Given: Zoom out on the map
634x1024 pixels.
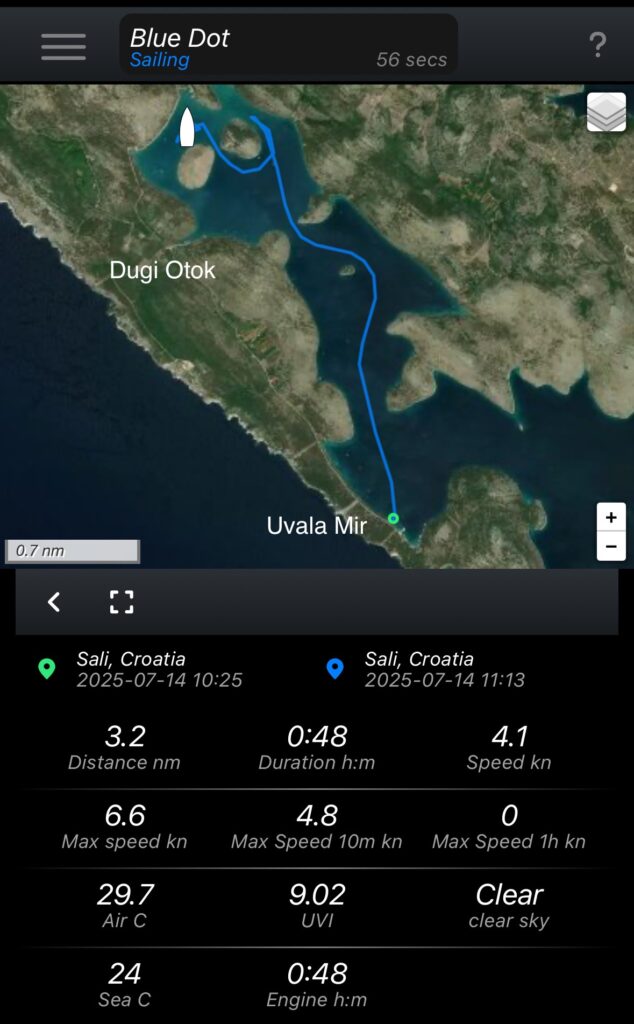Looking at the screenshot, I should tap(610, 546).
